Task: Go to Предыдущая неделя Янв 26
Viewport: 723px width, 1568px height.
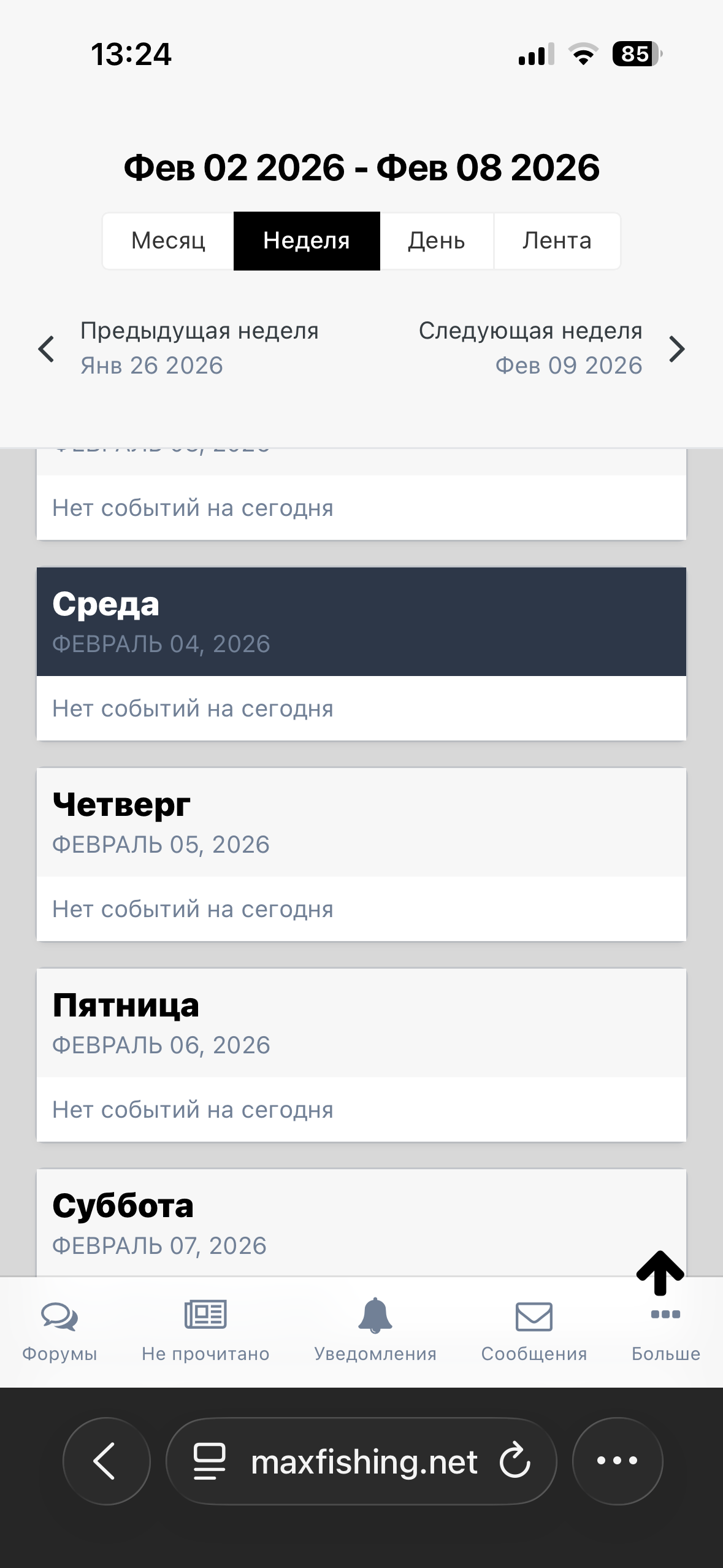Action: point(178,348)
